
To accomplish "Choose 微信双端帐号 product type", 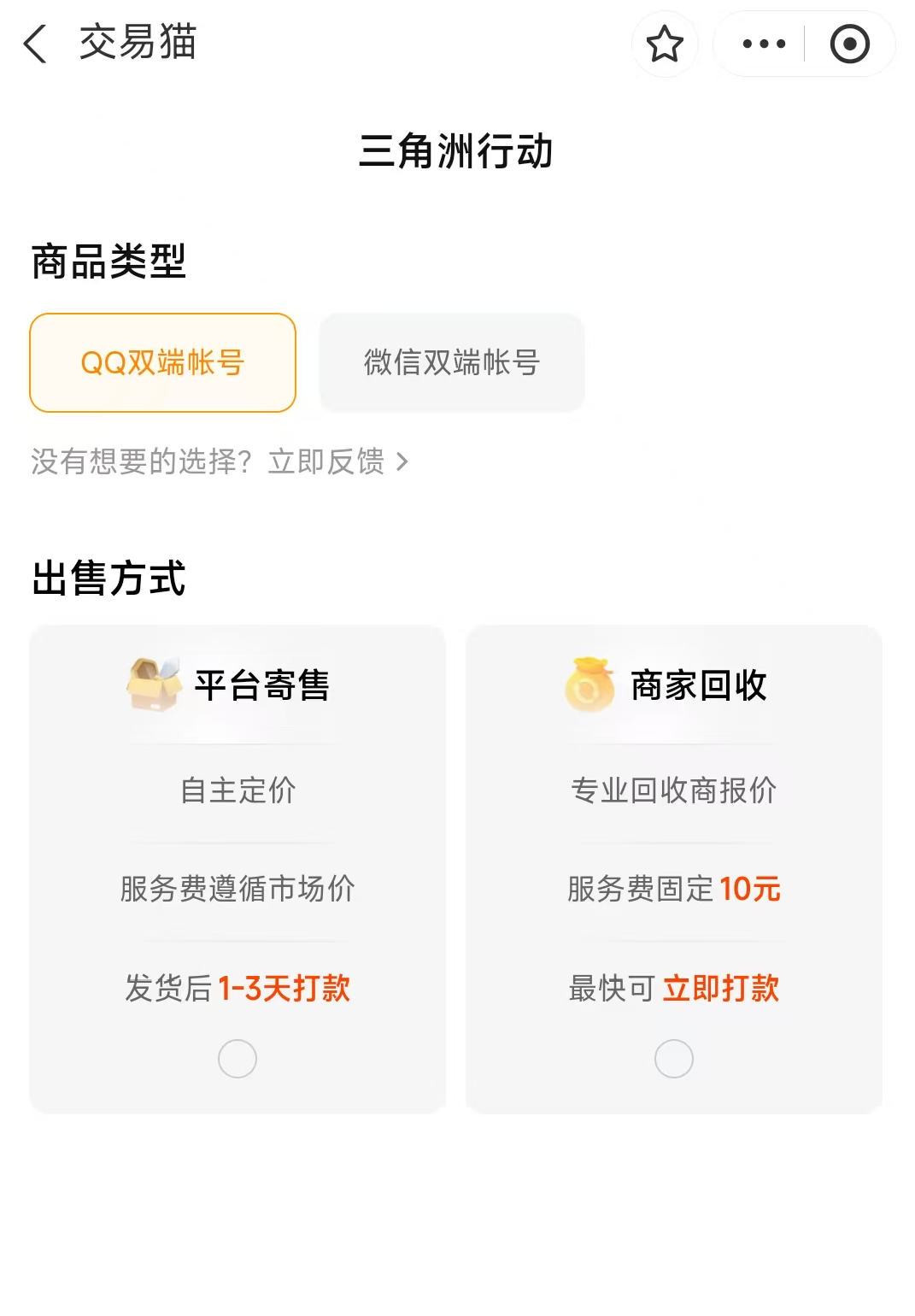I will [451, 362].
